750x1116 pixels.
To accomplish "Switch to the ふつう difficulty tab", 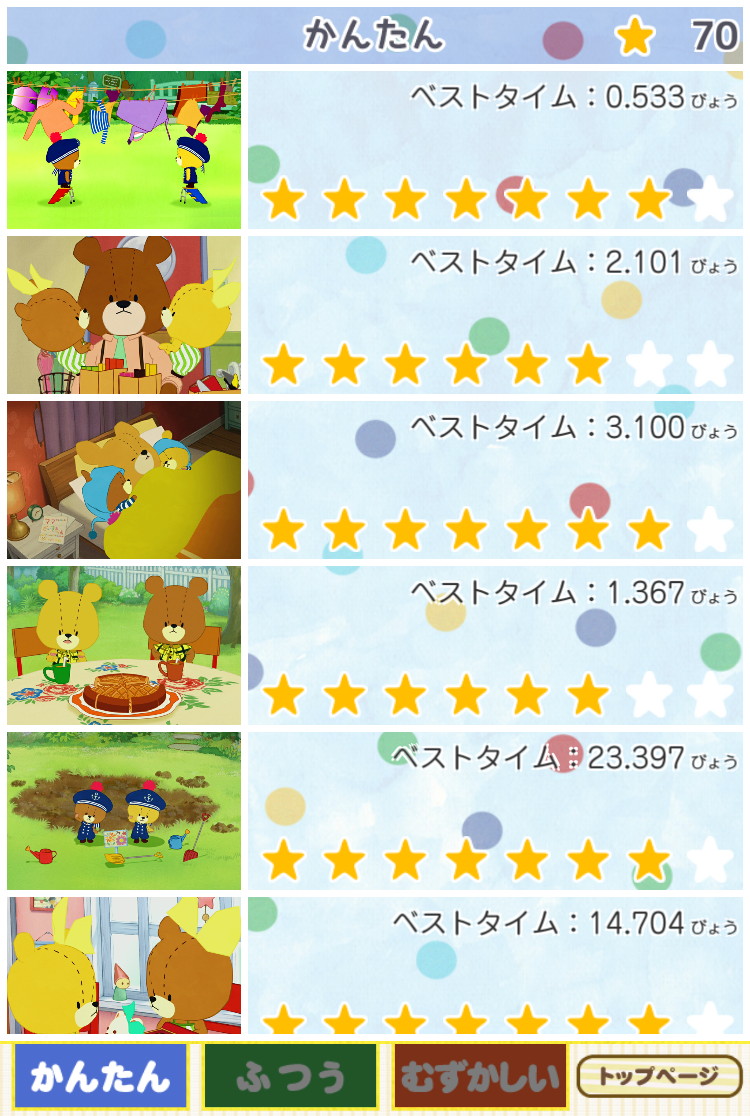I will tap(290, 1077).
